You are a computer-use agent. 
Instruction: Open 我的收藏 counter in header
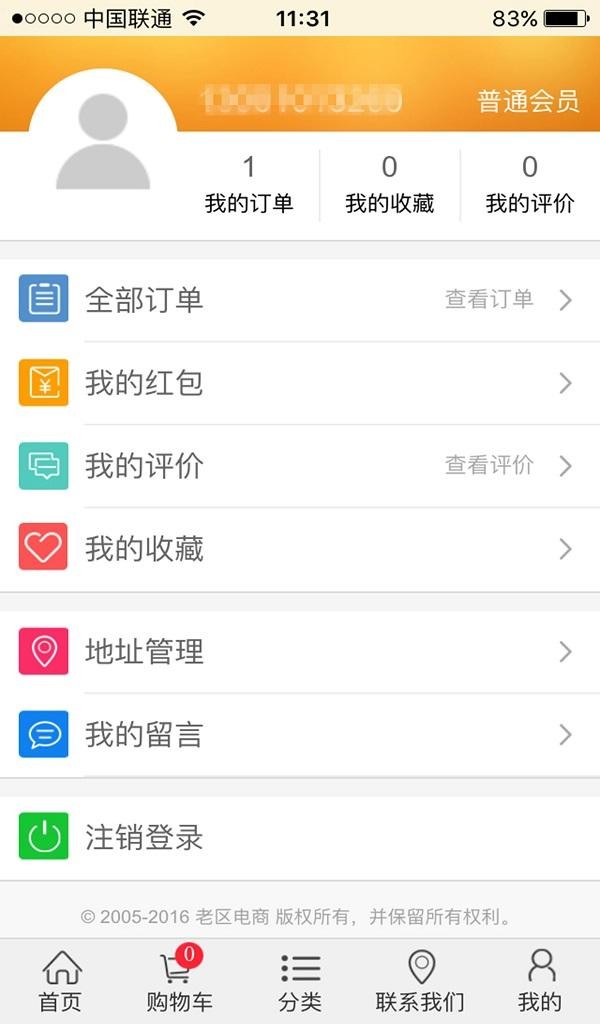[389, 185]
